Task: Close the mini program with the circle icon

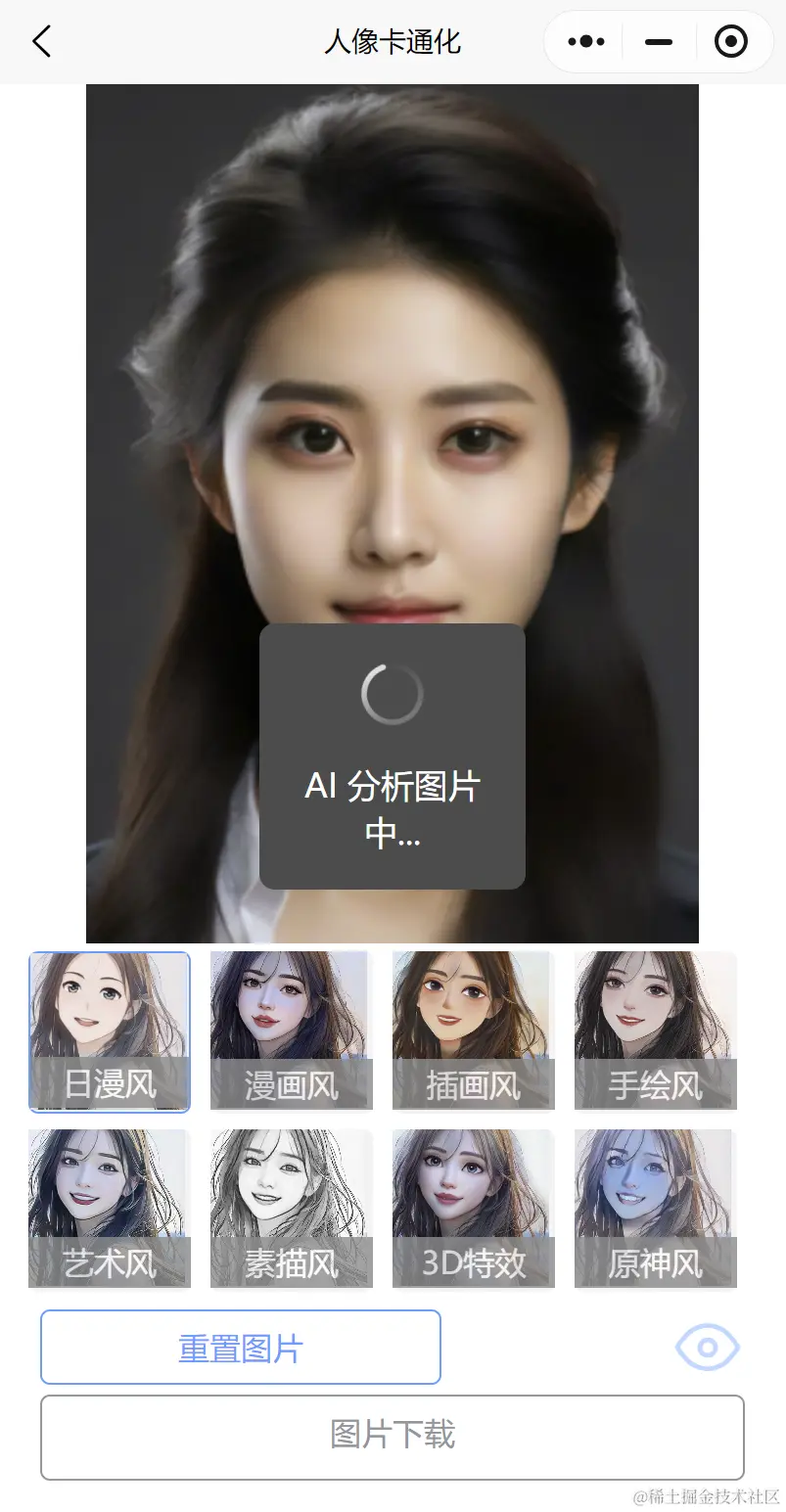Action: [x=731, y=42]
